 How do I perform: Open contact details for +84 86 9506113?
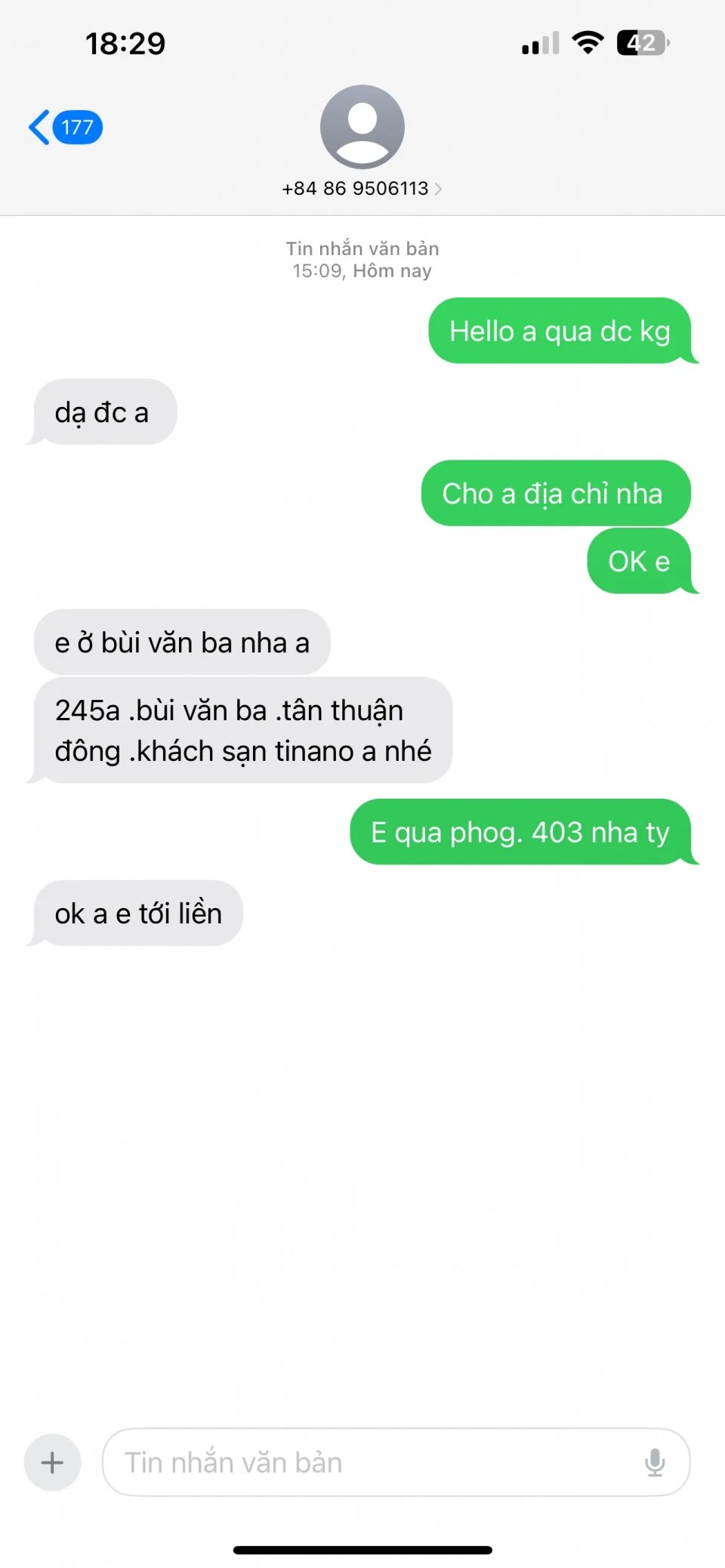coord(362,142)
